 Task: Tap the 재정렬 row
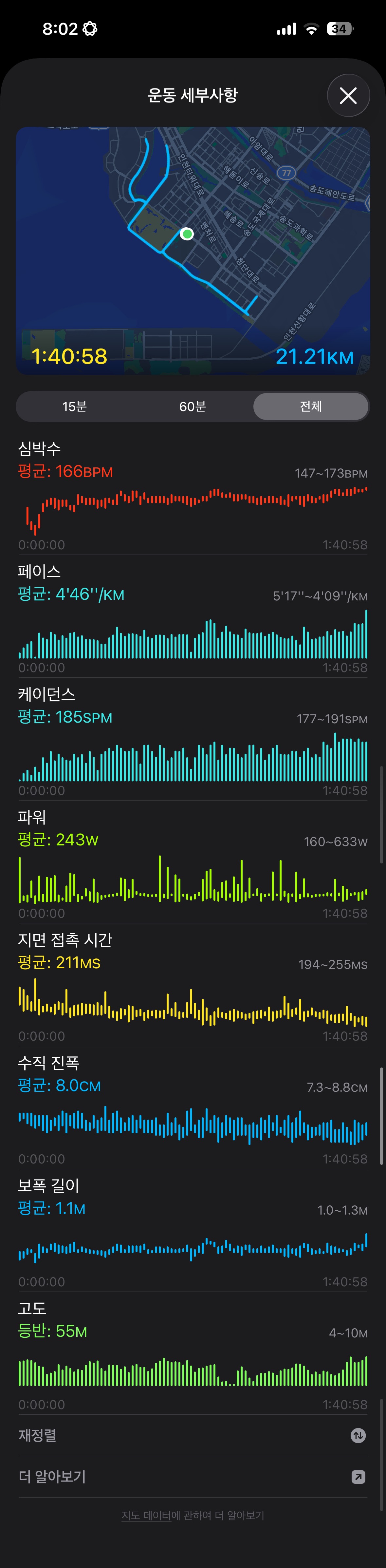pos(193,1435)
